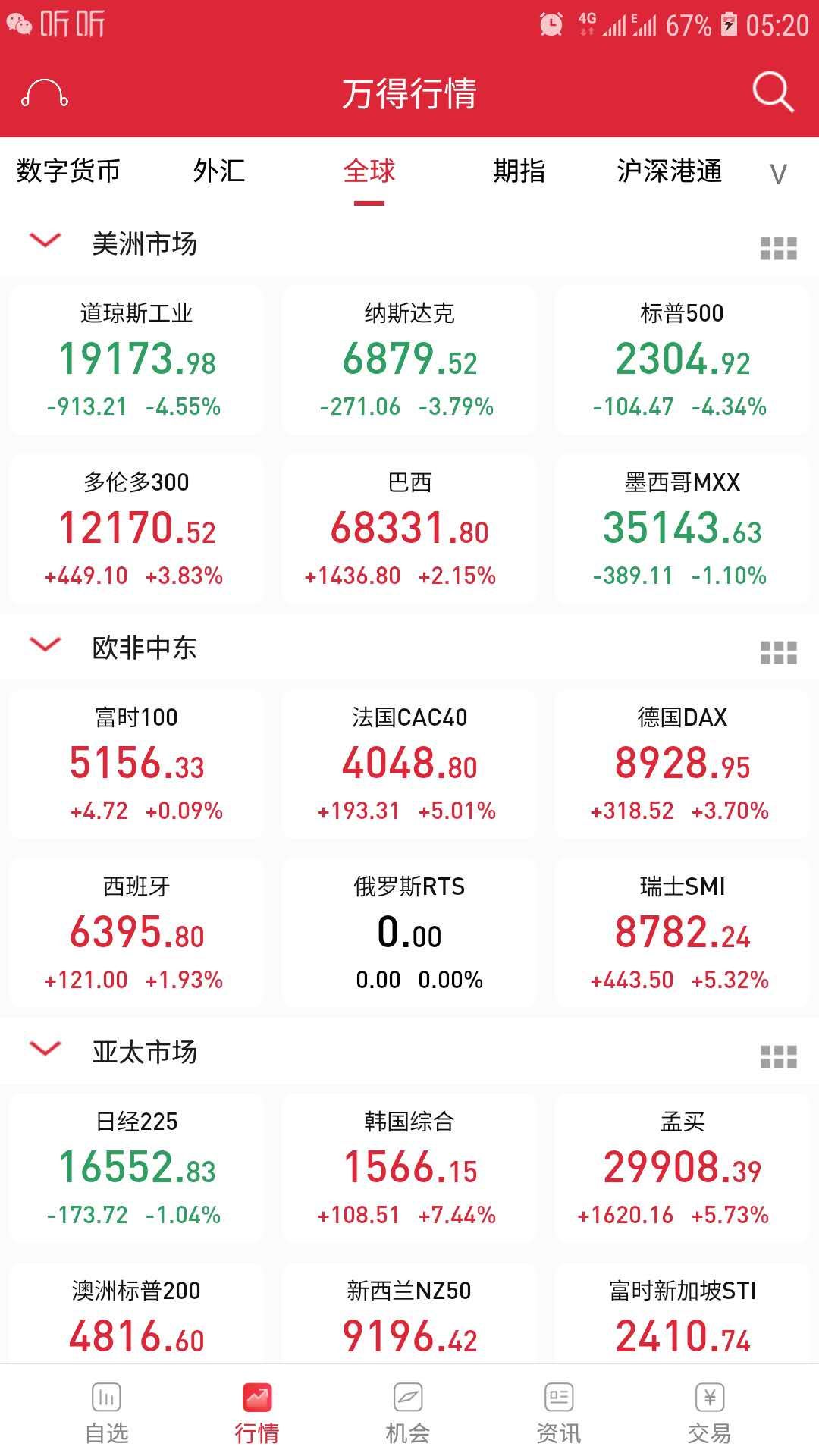Screen dimensions: 819x1456
Task: Go to the 自选 bottom tab
Action: 106,1412
